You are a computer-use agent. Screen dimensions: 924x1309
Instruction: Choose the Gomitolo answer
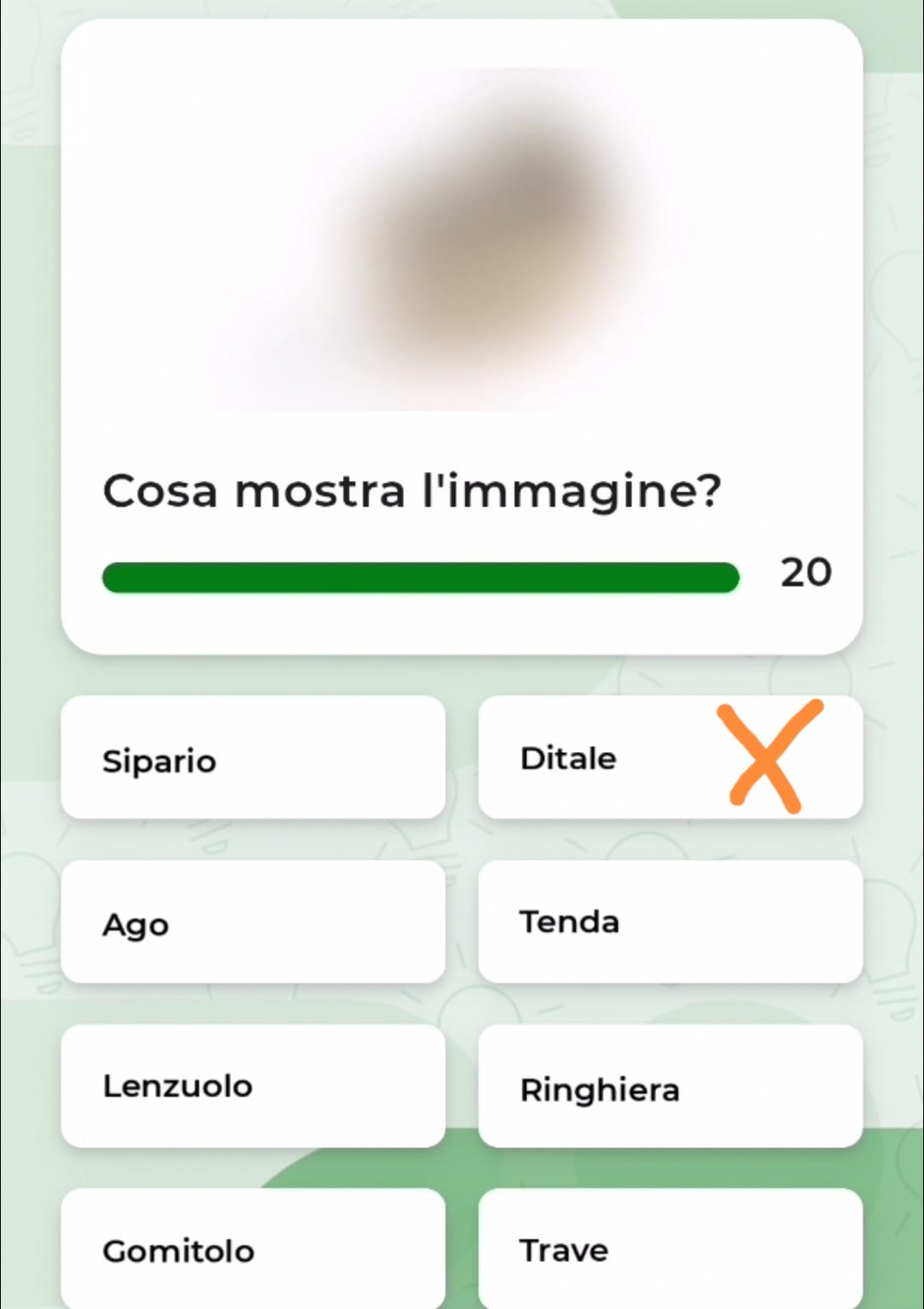click(252, 1249)
